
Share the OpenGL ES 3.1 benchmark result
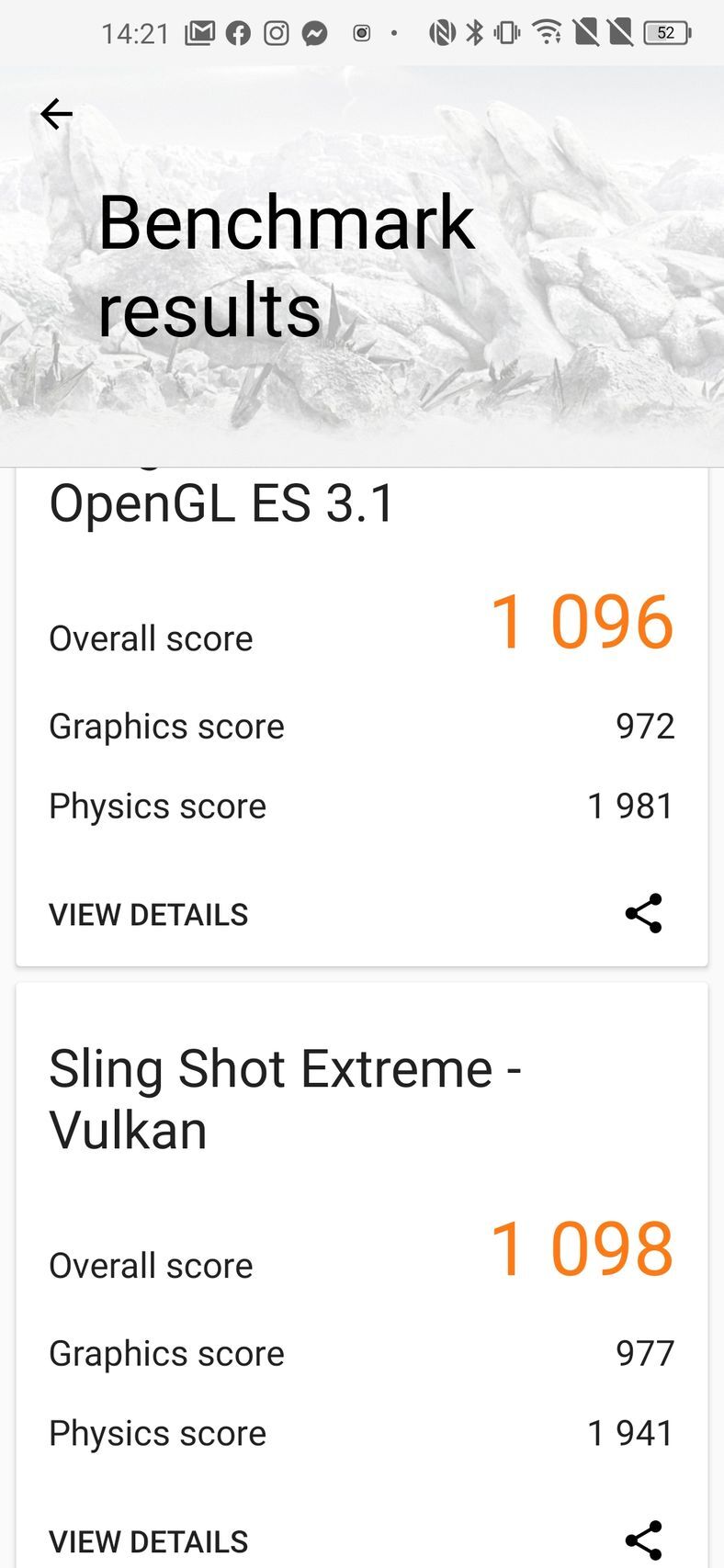pos(643,913)
